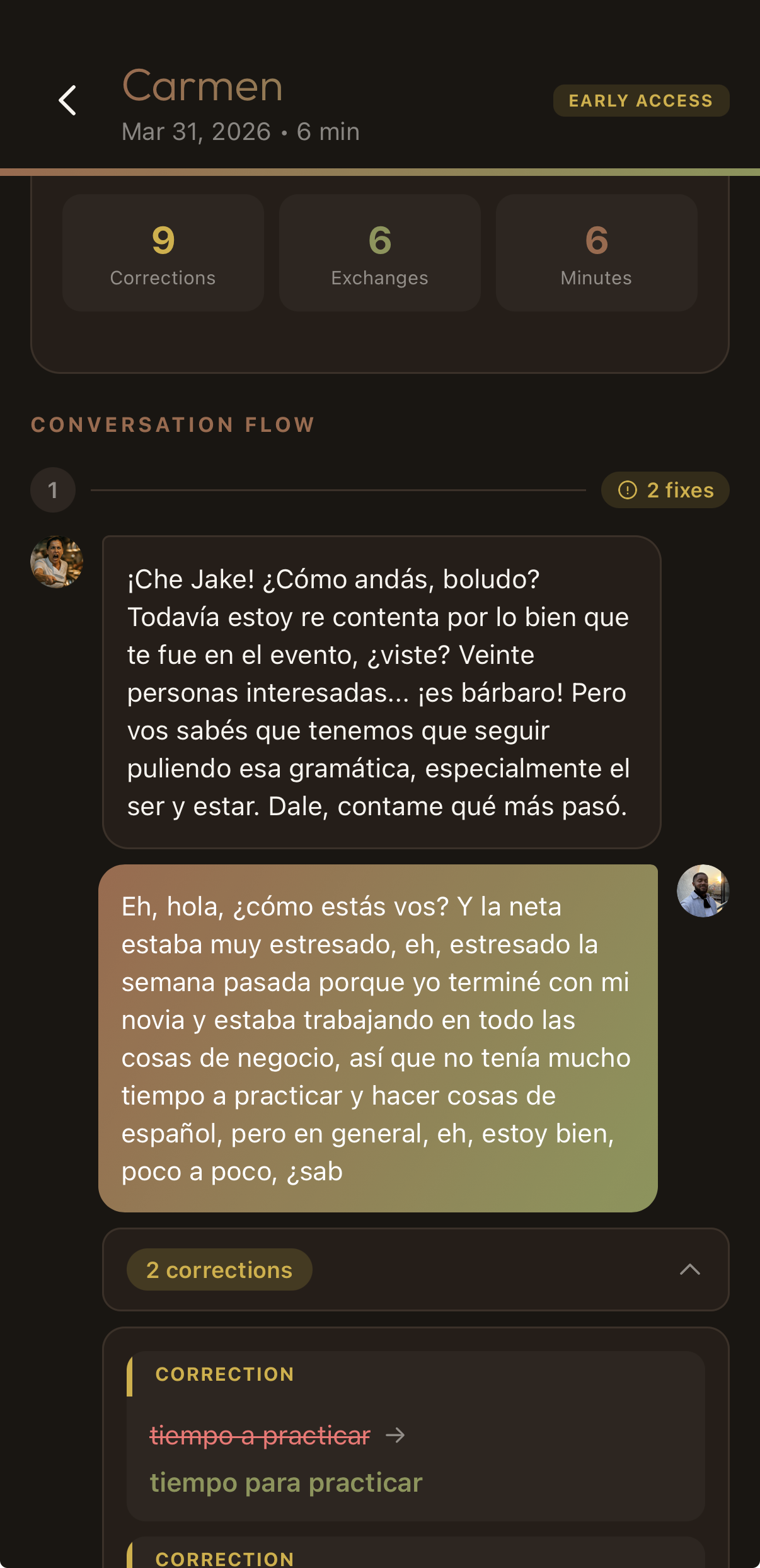Tap the warning icon beside "2 fixes"
760x1568 pixels.
point(627,490)
